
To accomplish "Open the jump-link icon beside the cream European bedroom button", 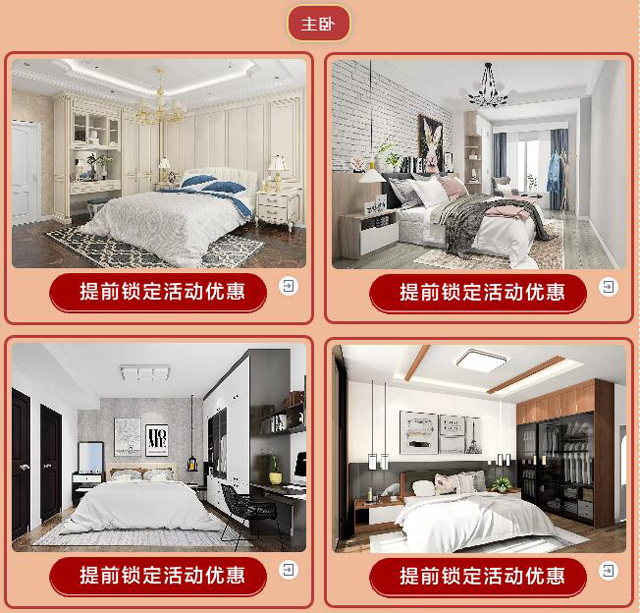I will coord(288,287).
